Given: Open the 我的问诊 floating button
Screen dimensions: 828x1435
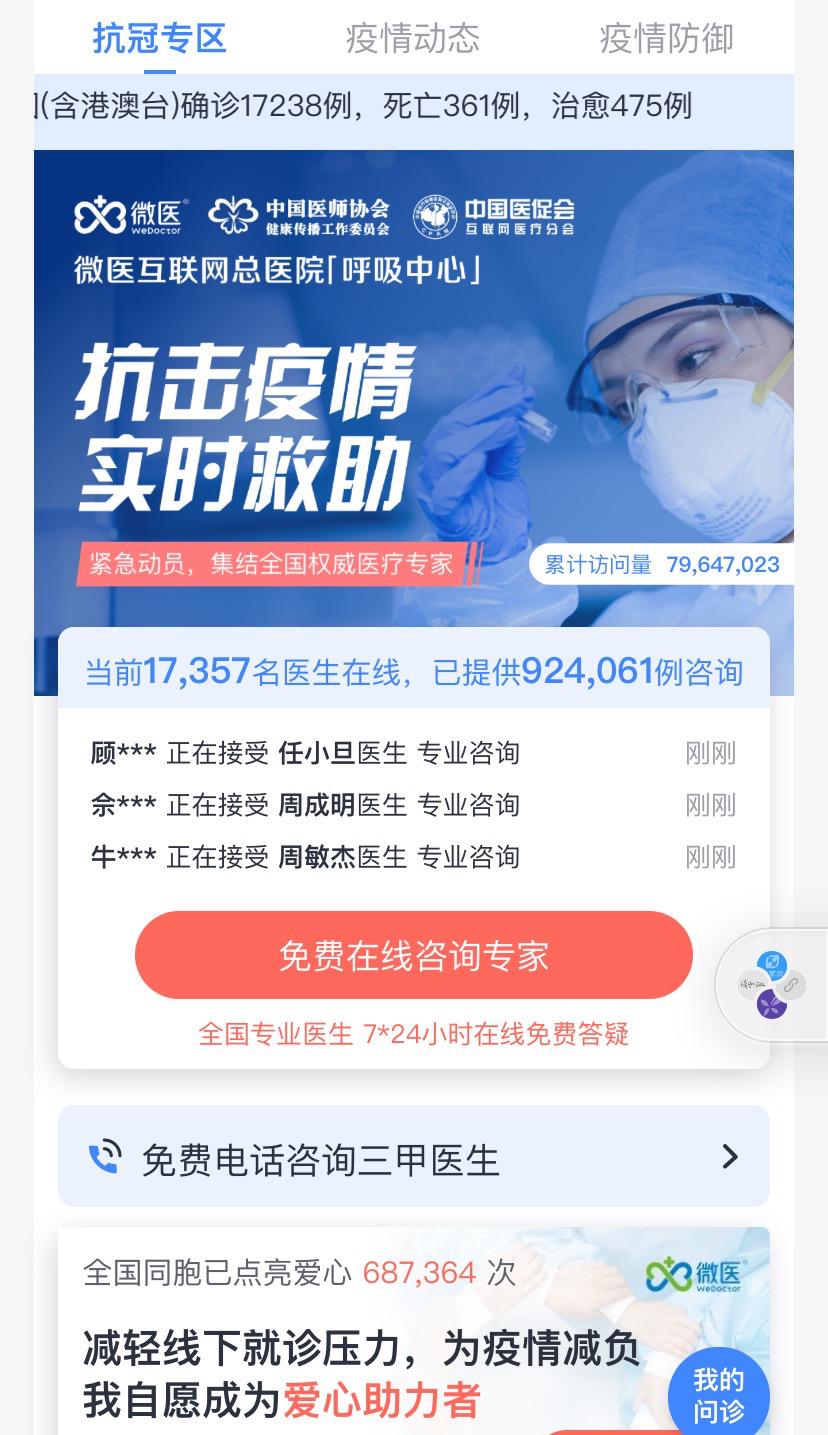Looking at the screenshot, I should click(x=718, y=1395).
